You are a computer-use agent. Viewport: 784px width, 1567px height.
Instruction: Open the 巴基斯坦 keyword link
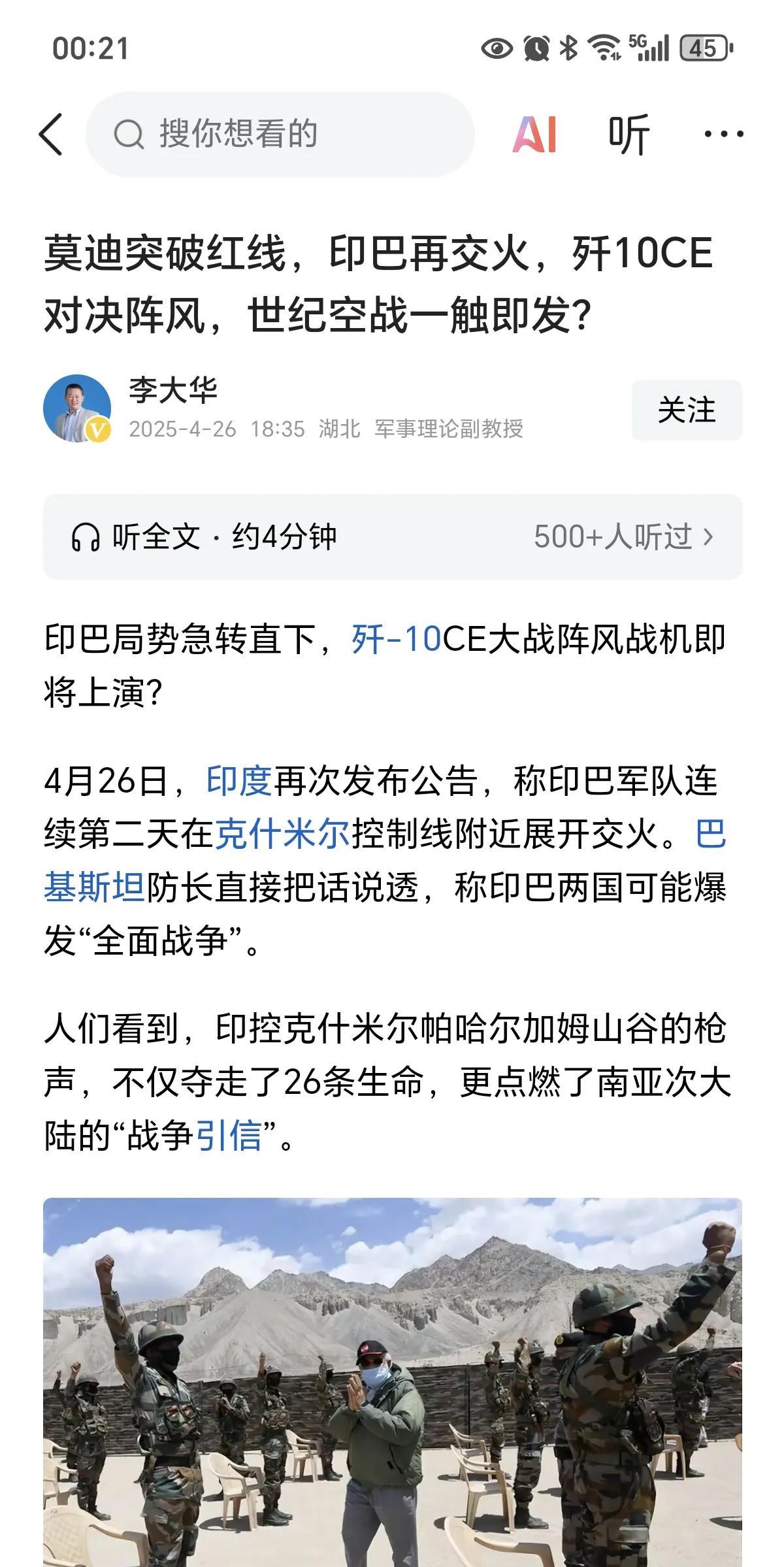tap(94, 888)
